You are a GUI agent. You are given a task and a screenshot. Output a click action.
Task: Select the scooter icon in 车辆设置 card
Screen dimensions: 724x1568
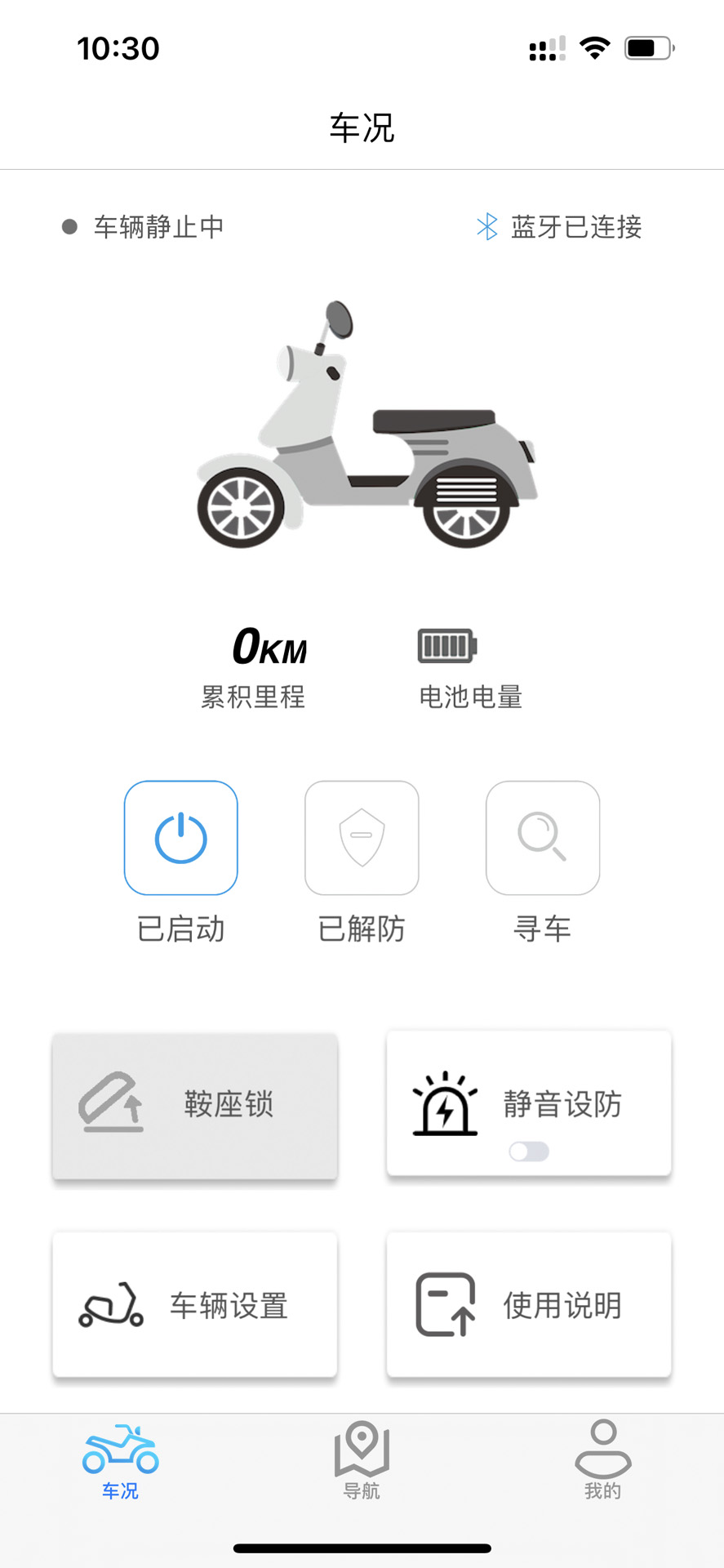click(109, 1304)
